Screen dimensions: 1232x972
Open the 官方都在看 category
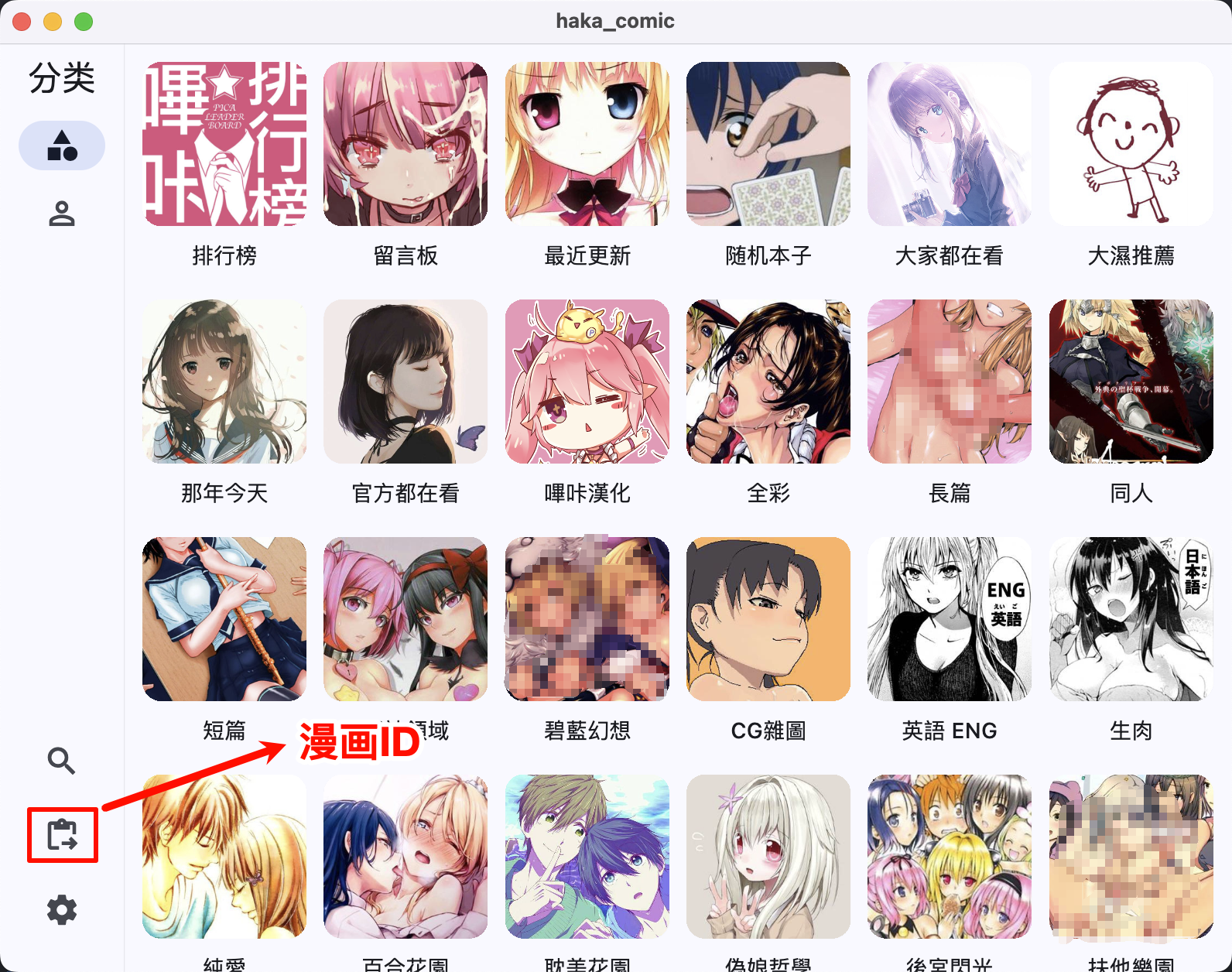point(406,382)
